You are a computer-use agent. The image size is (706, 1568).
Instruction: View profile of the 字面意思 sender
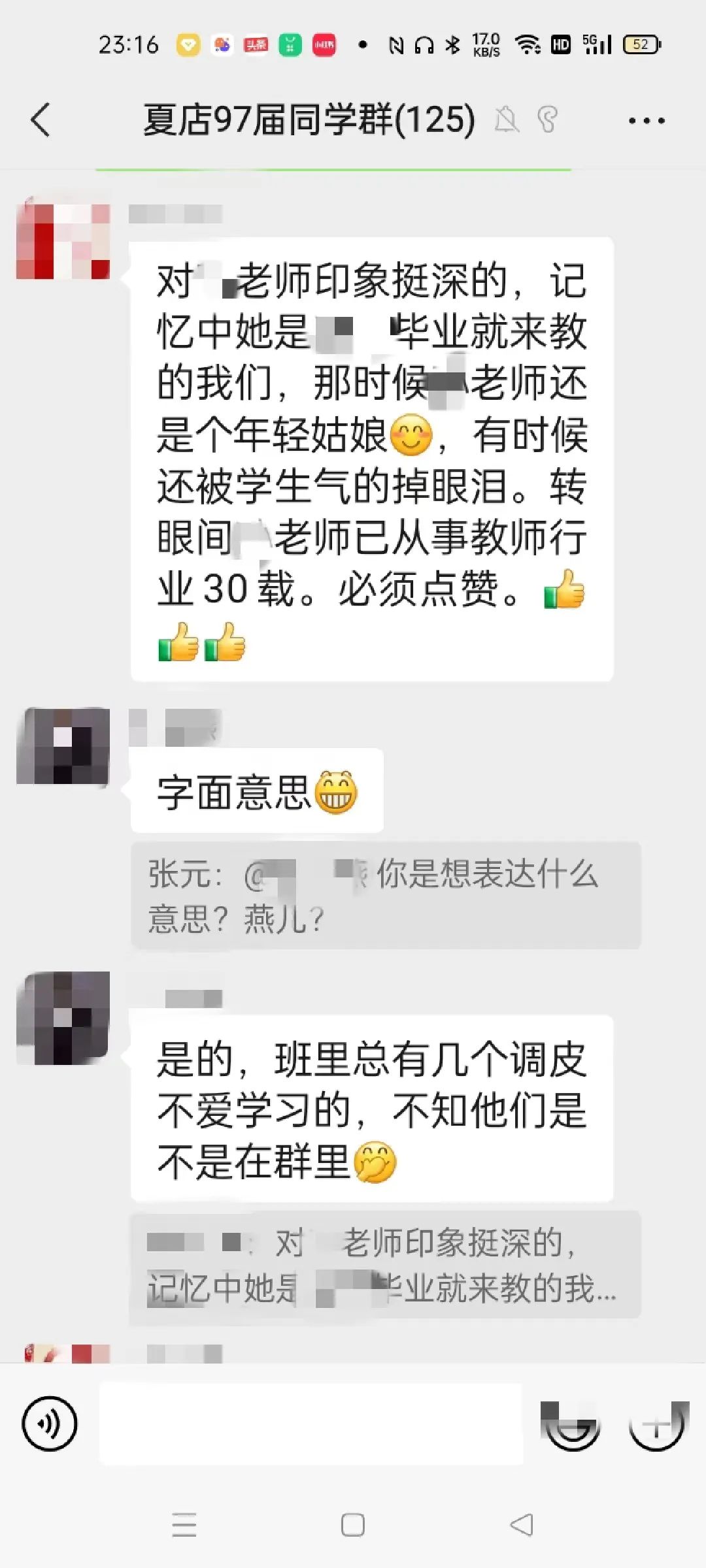pos(63,745)
